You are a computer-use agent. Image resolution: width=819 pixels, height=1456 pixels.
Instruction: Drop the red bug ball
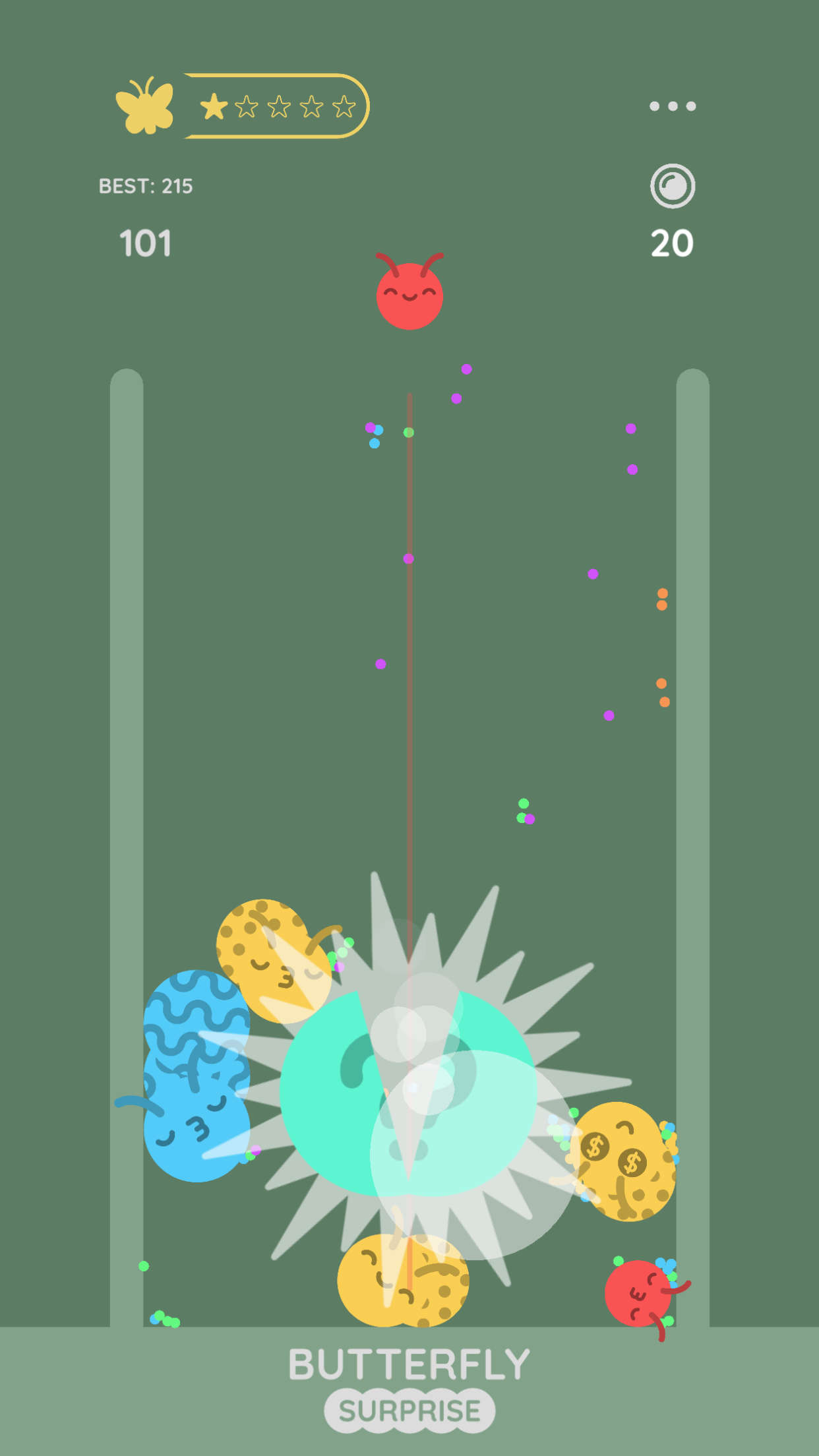pyautogui.click(x=409, y=295)
